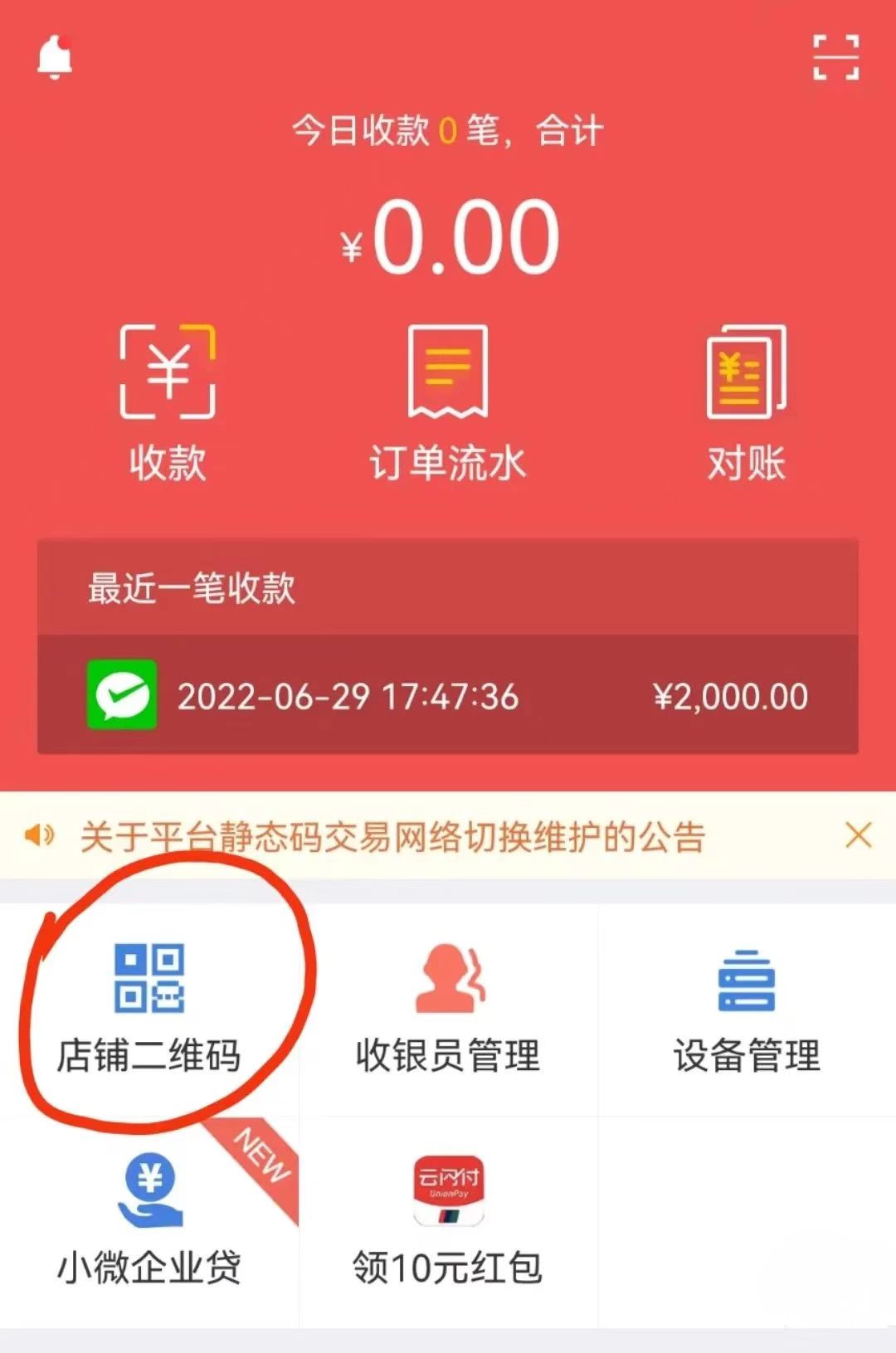Claim the 领10元红包 UnionPay offer

[448, 1221]
